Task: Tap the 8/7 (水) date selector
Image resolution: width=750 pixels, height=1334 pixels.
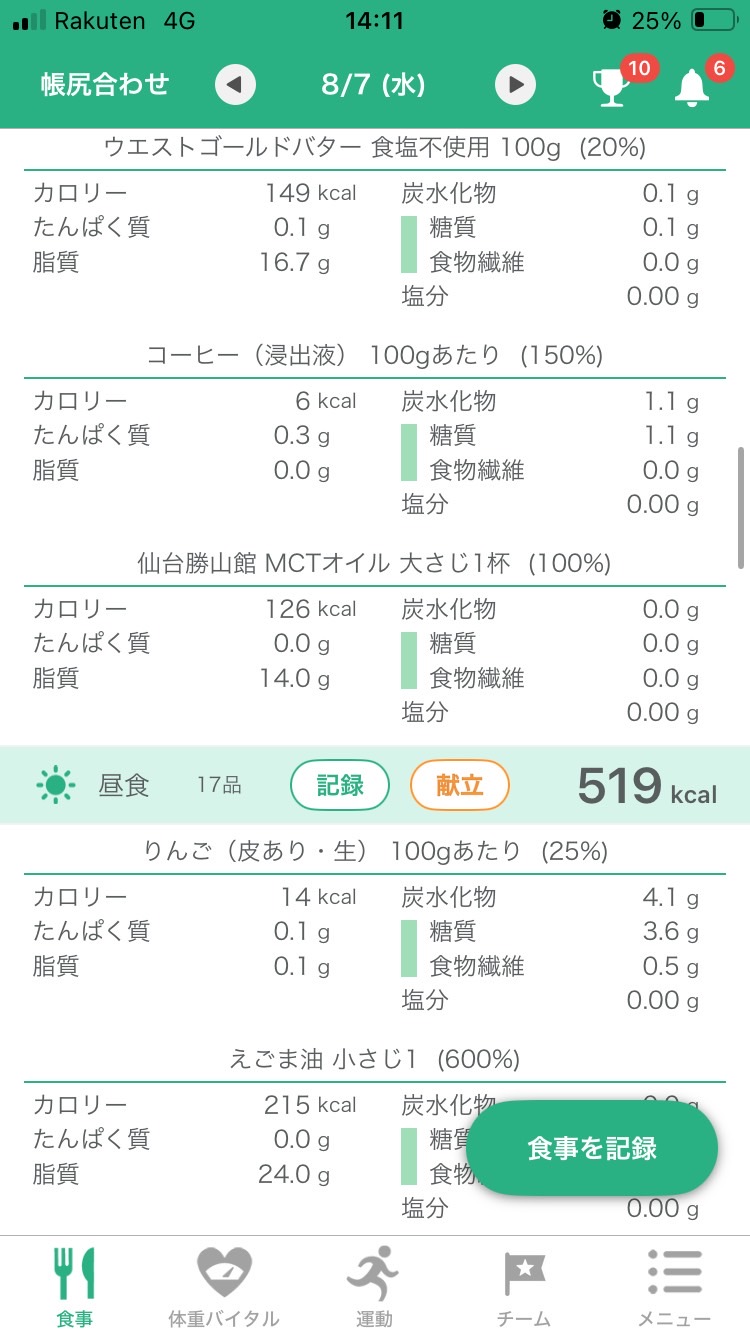Action: [373, 85]
